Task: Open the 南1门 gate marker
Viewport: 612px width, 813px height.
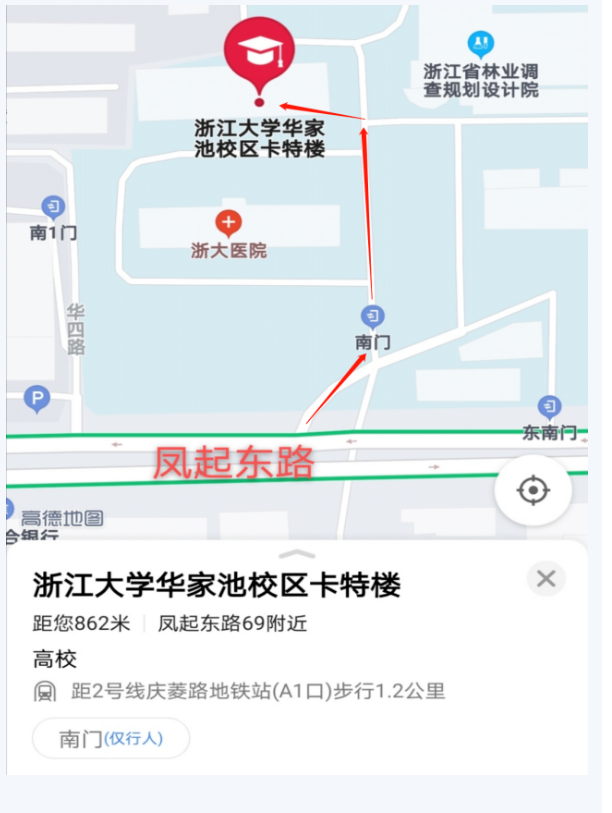Action: point(54,208)
